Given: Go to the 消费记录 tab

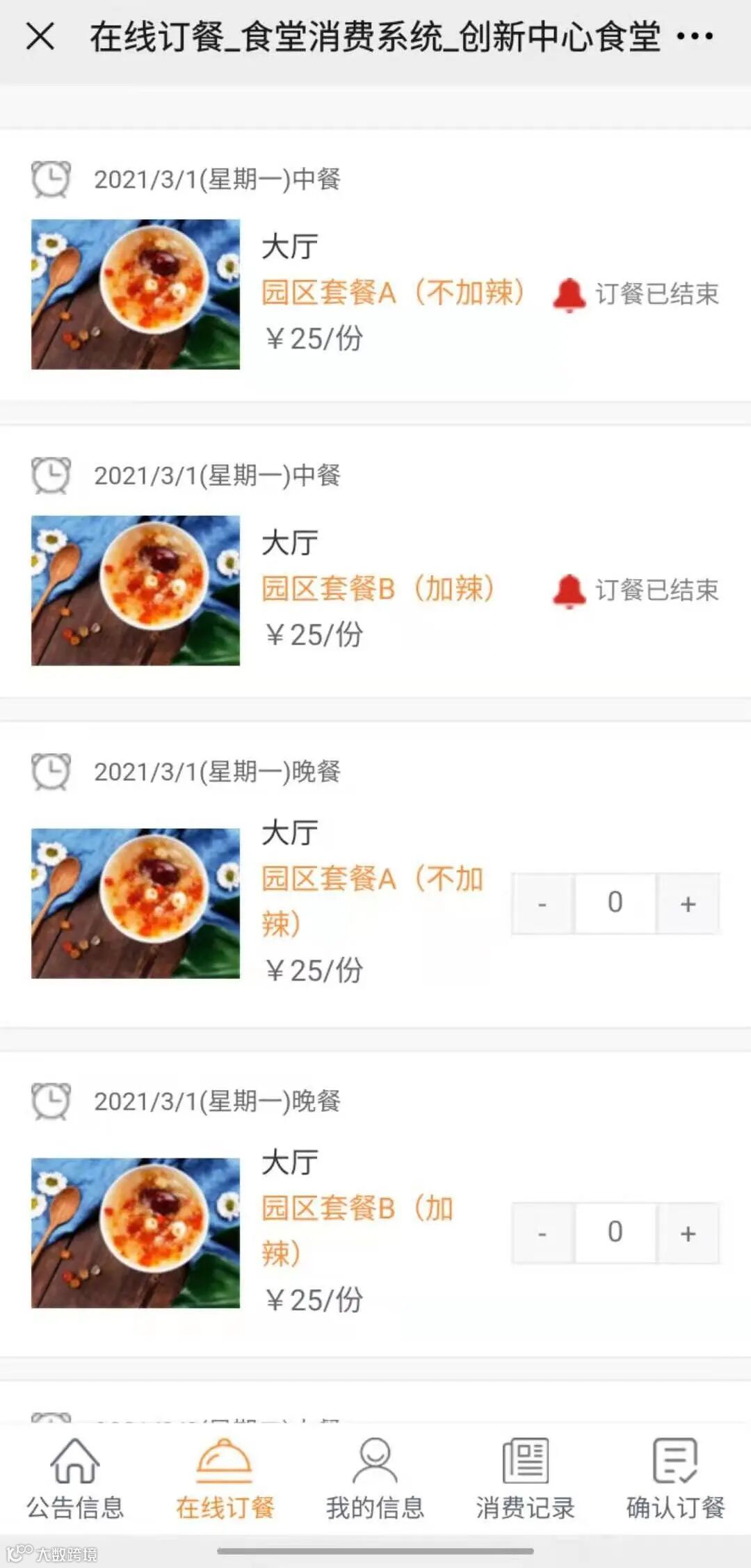Looking at the screenshot, I should pos(525,1478).
